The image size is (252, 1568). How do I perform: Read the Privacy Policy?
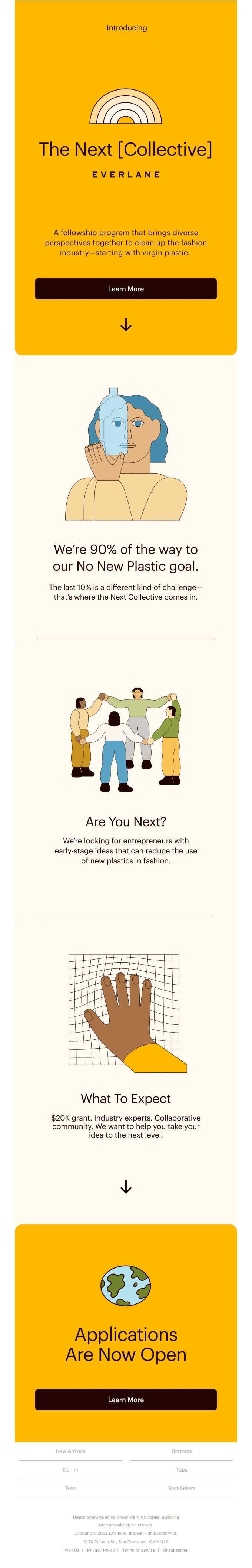tap(100, 1550)
